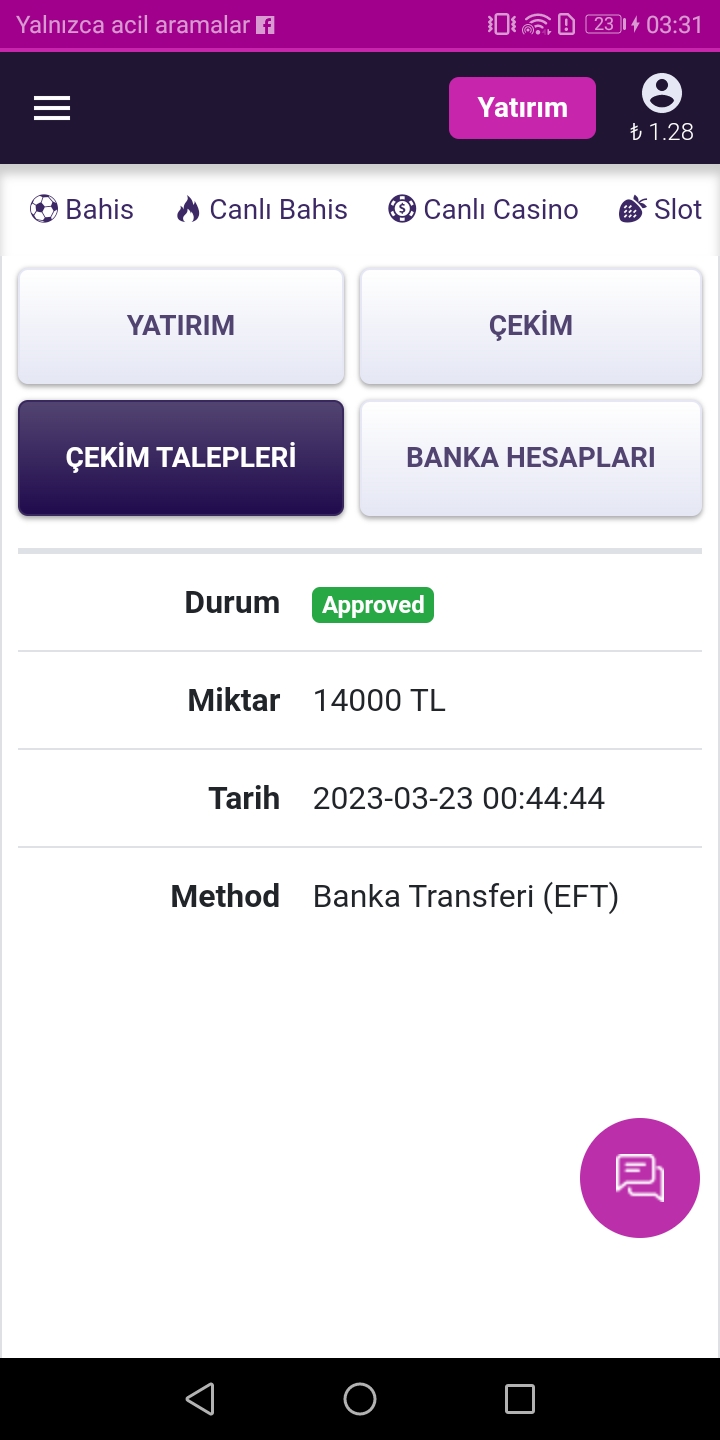Select the ÇEKİM withdrawal button
Screen dimensions: 720x1440
531,326
